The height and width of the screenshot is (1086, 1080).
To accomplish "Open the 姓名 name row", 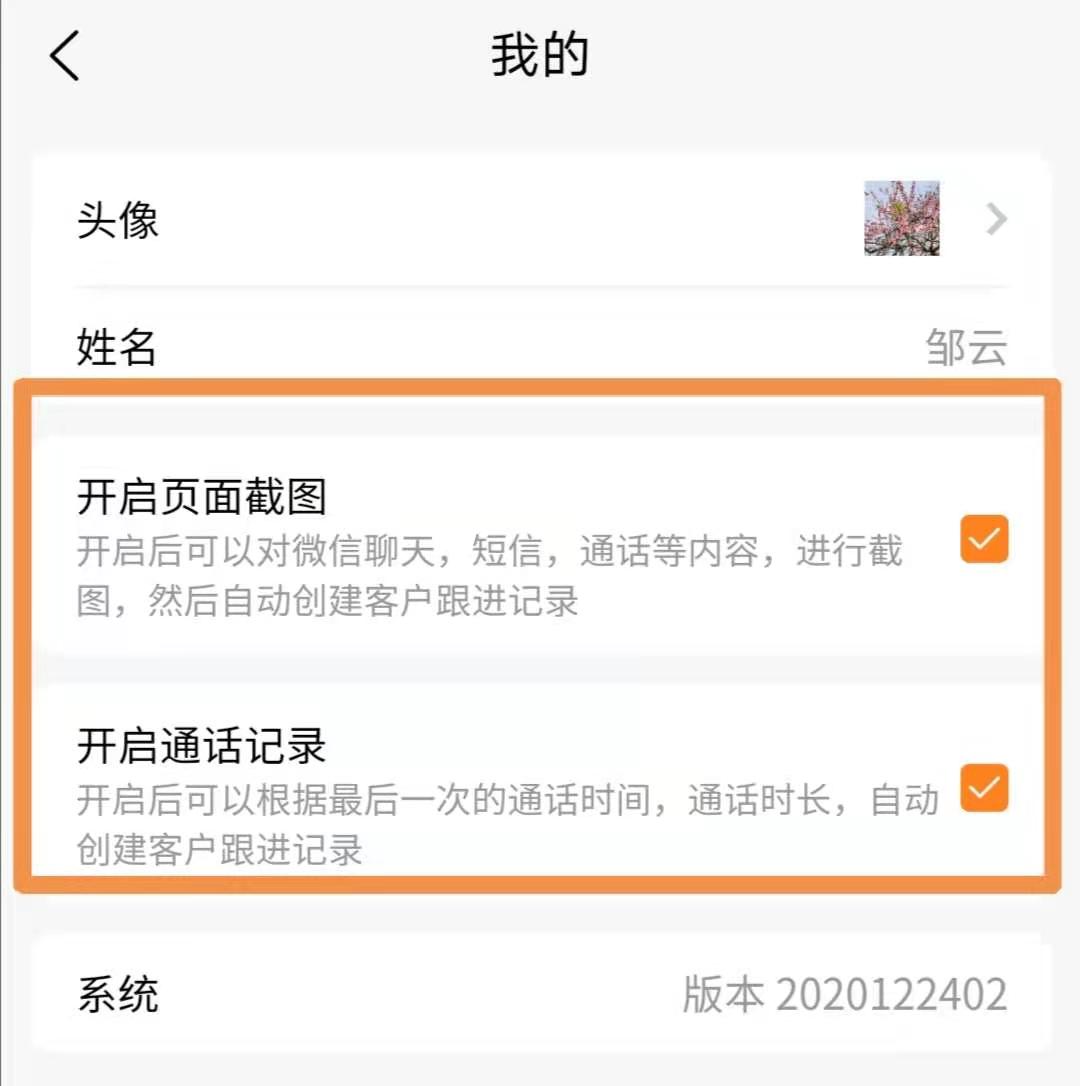I will point(540,348).
